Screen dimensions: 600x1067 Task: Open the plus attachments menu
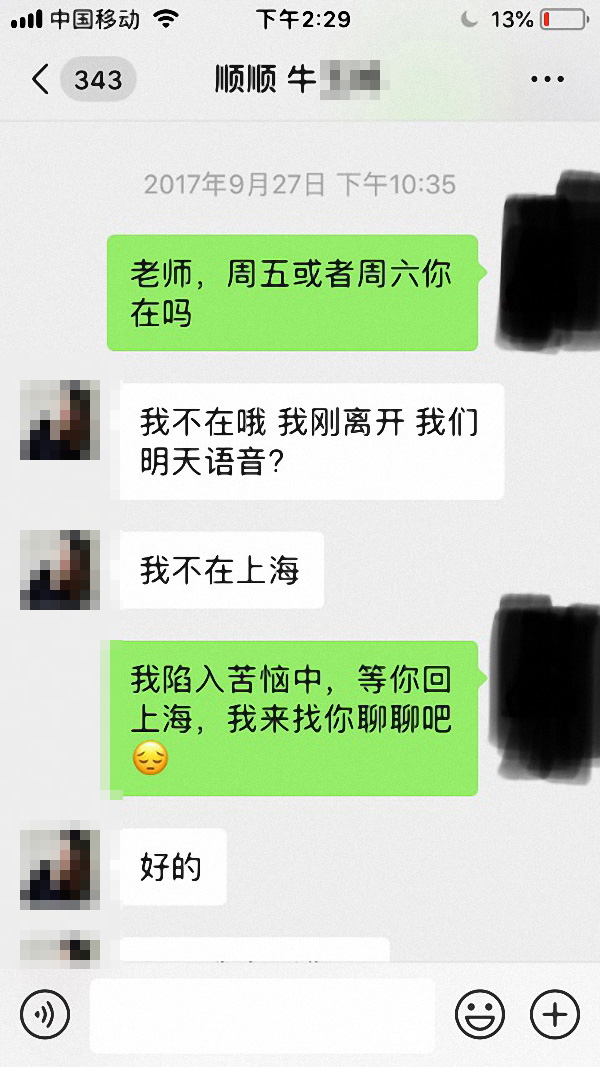555,1016
